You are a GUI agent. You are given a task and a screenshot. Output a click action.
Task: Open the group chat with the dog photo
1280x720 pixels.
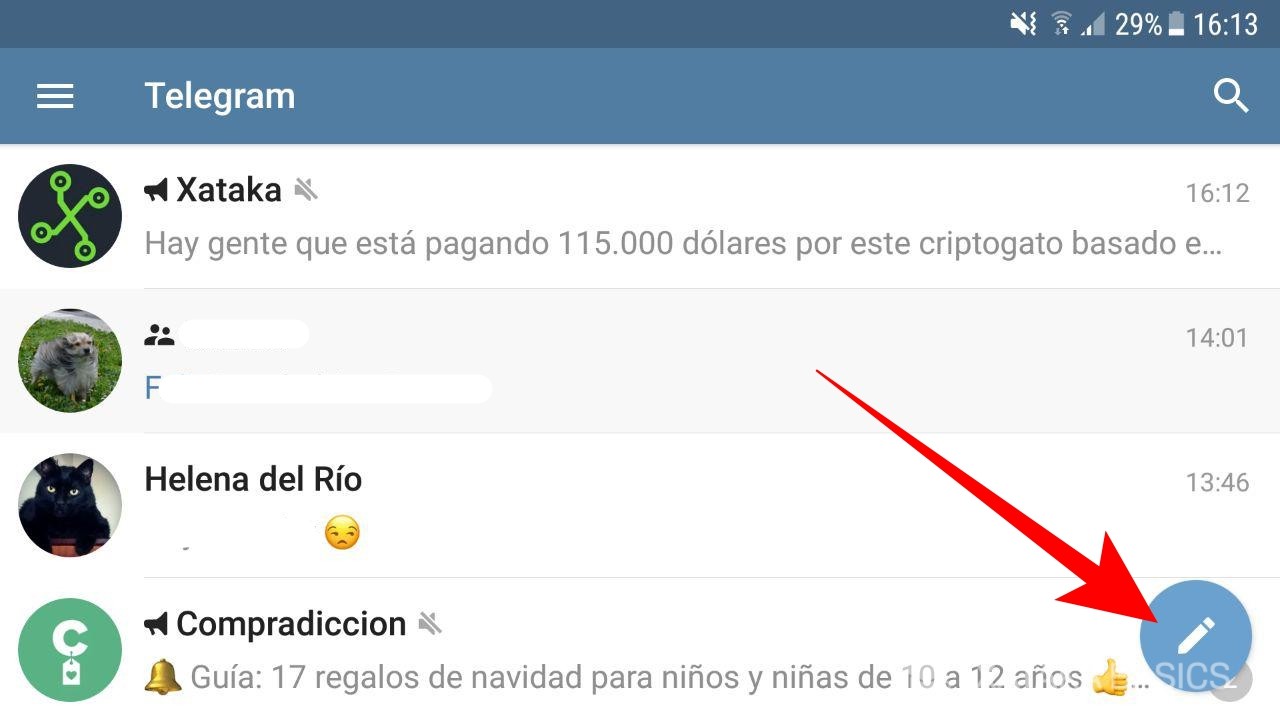tap(640, 361)
